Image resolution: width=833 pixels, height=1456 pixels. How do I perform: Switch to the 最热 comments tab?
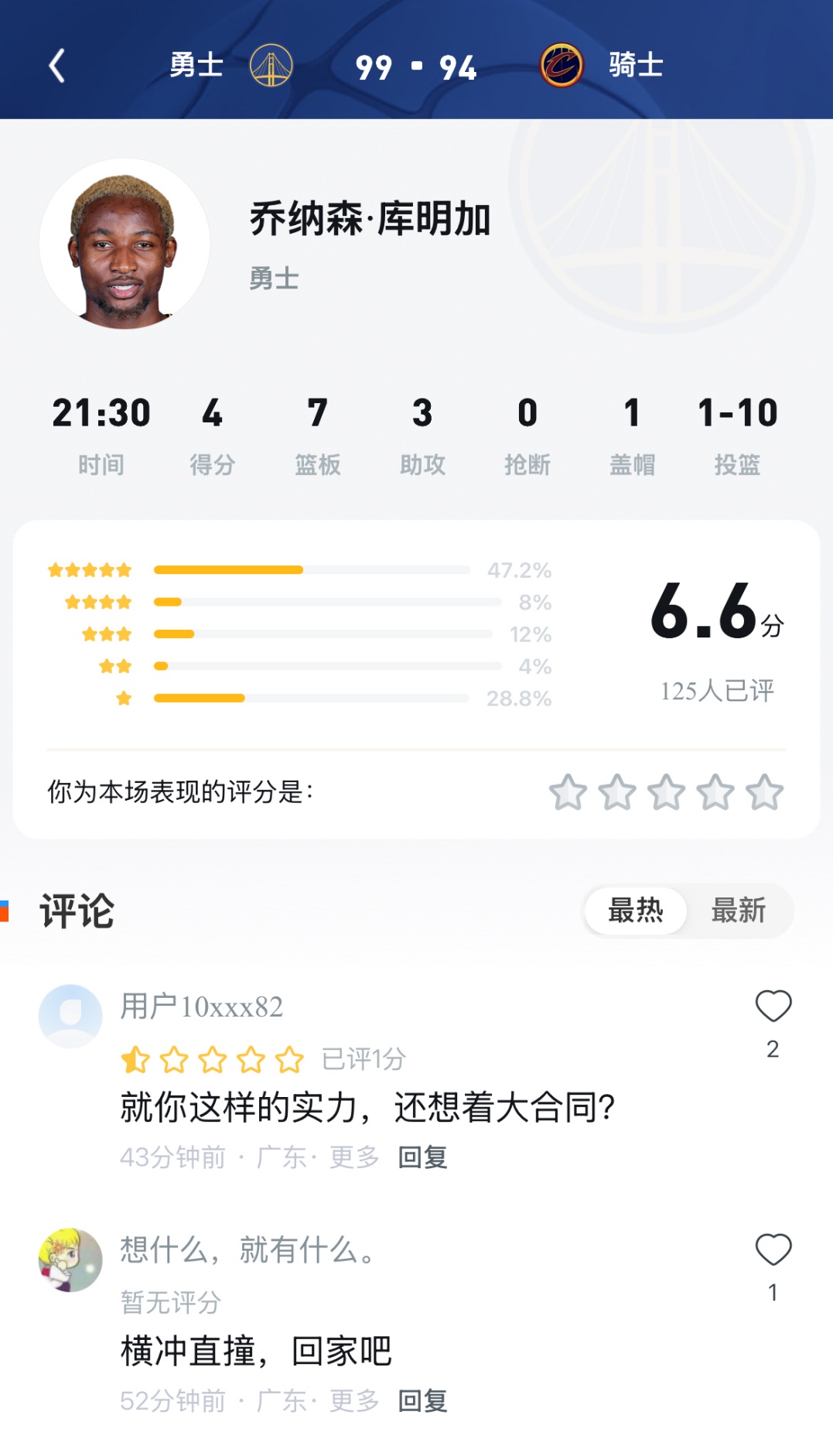pos(635,911)
